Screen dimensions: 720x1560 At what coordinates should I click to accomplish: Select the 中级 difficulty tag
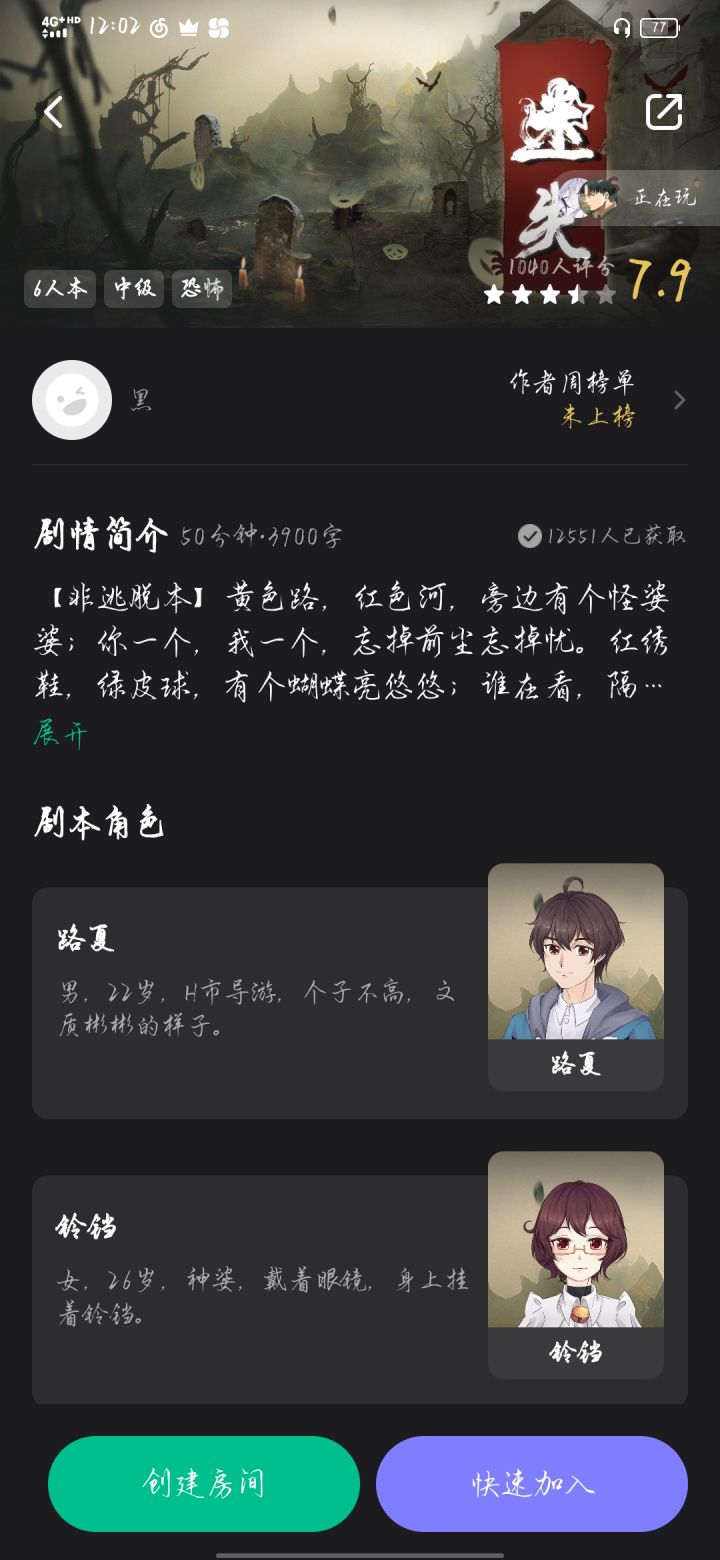133,290
